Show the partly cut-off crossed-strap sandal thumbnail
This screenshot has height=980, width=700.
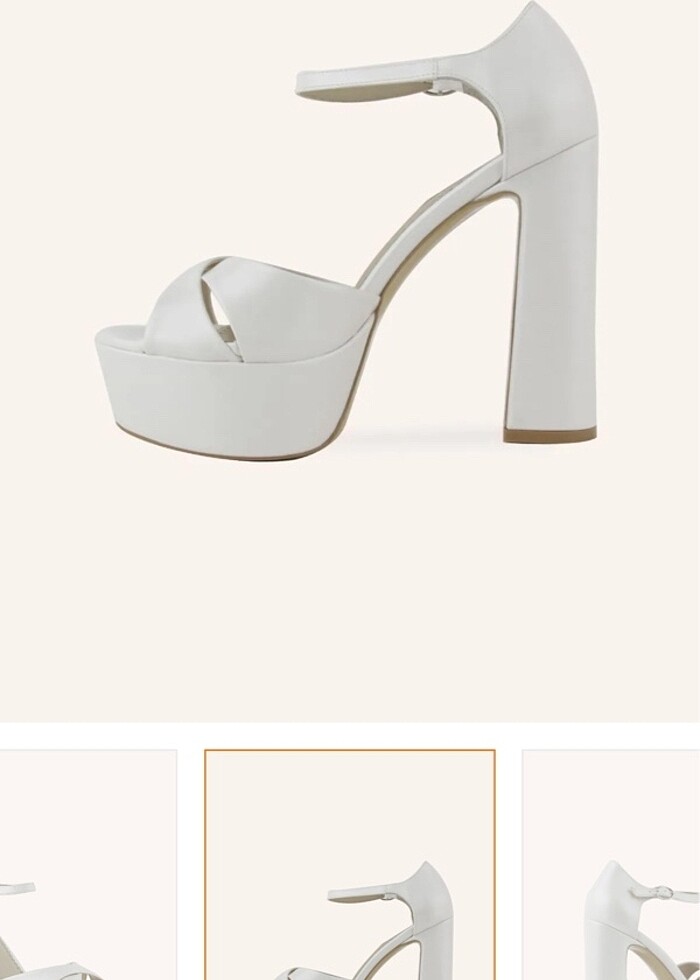tap(87, 865)
